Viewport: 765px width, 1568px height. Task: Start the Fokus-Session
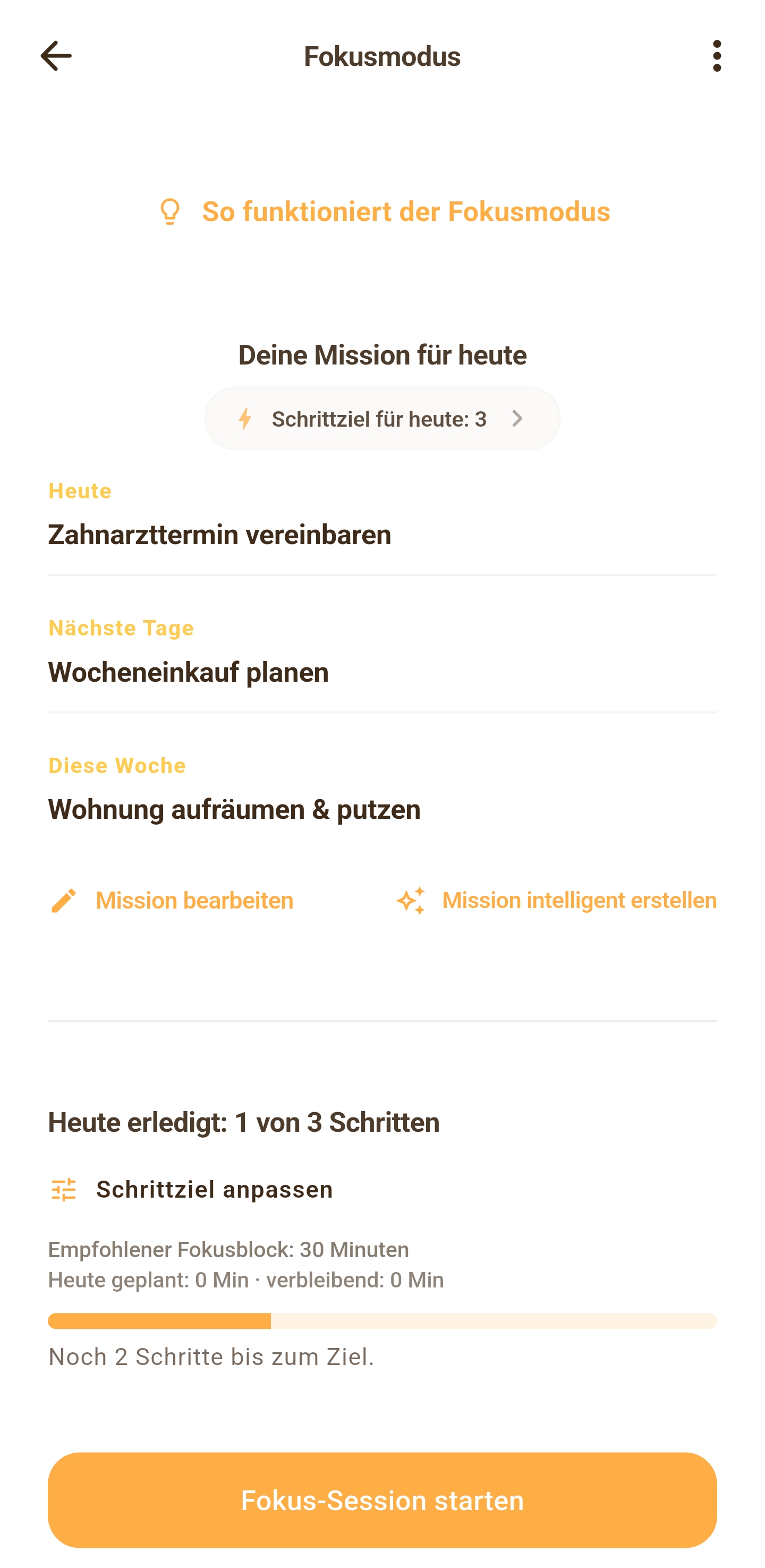pyautogui.click(x=382, y=1500)
